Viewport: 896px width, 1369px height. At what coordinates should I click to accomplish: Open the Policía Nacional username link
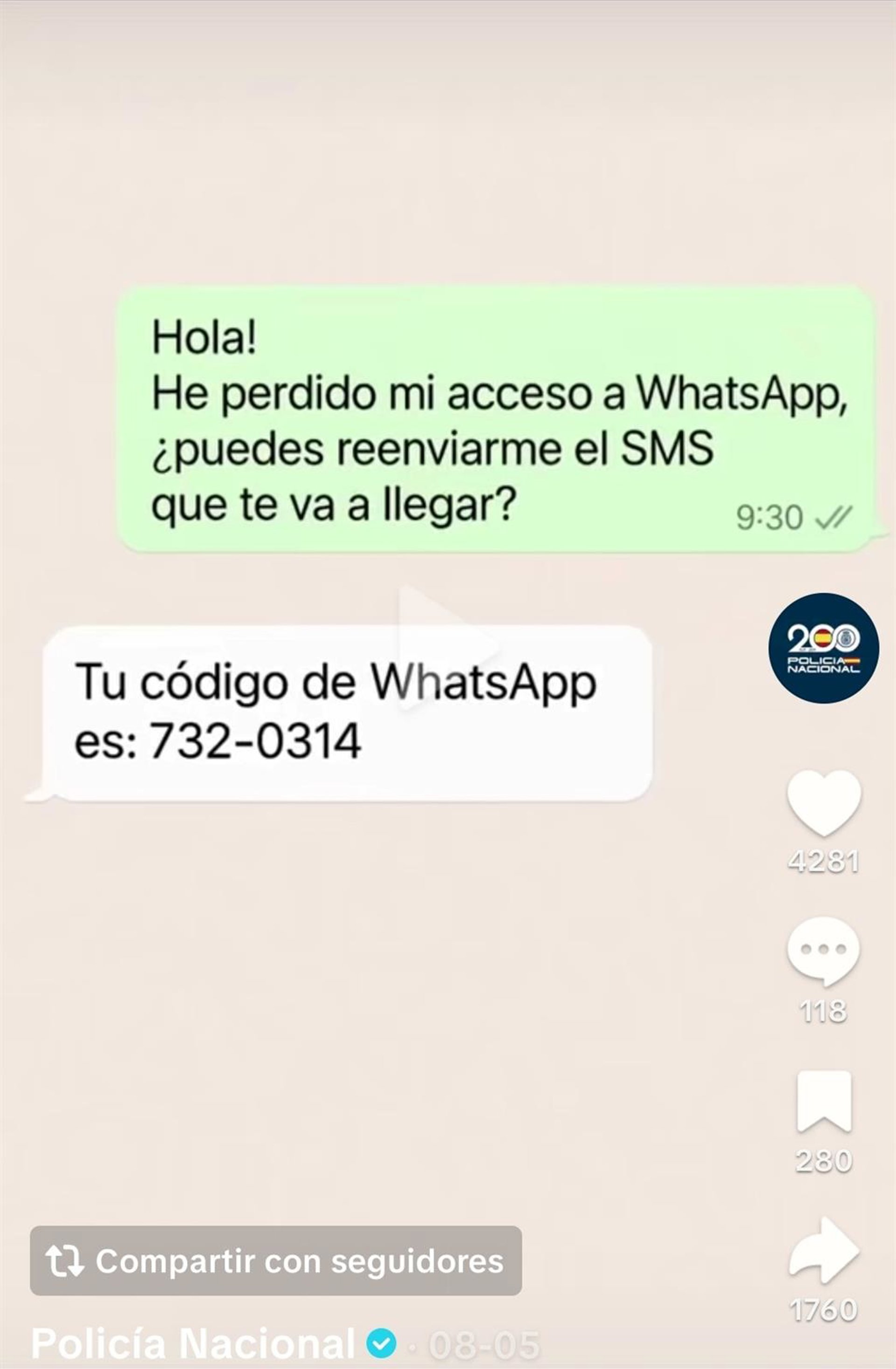193,1344
